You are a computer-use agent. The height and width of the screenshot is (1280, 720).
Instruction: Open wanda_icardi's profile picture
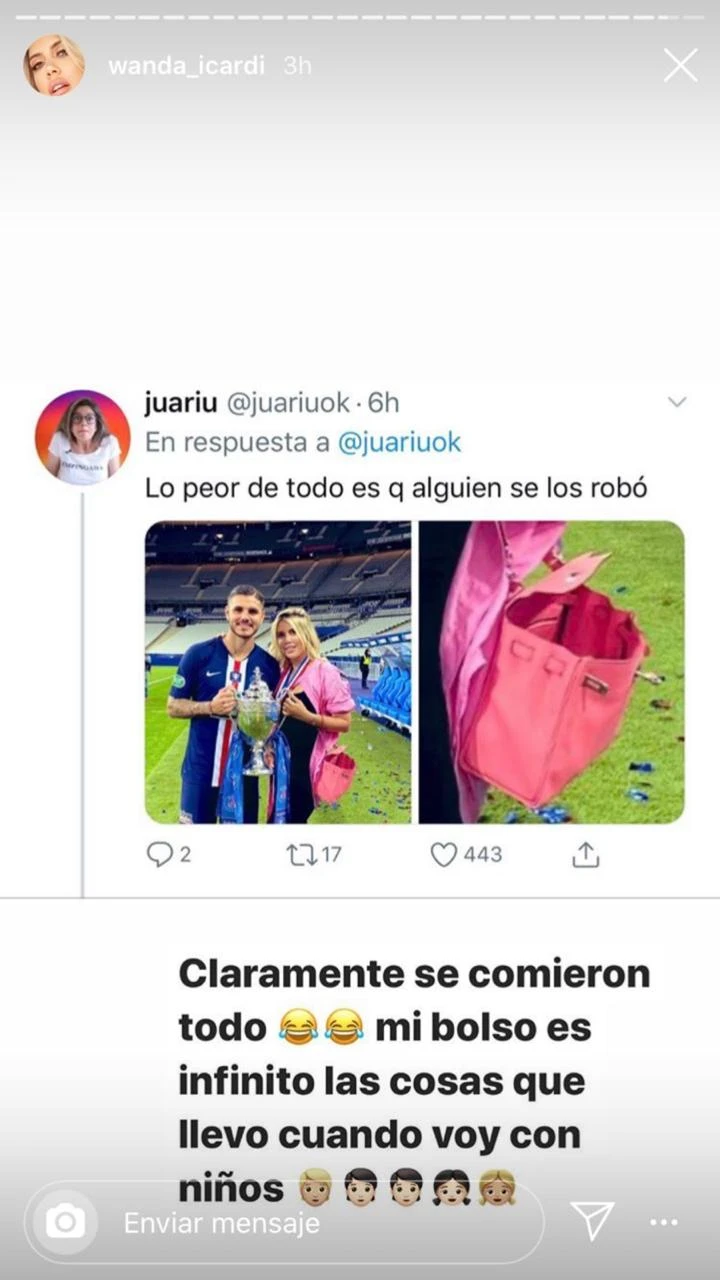coord(54,66)
